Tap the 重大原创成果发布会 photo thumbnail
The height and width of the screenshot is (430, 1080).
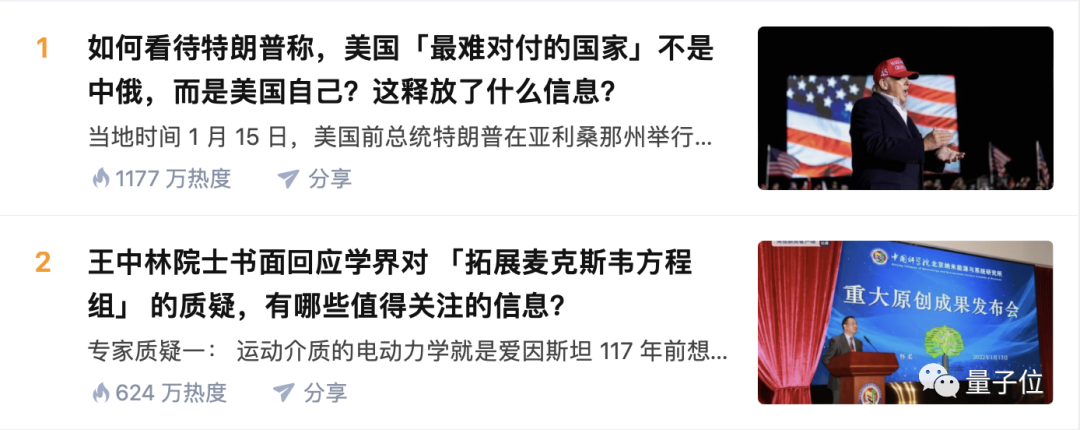pyautogui.click(x=904, y=322)
